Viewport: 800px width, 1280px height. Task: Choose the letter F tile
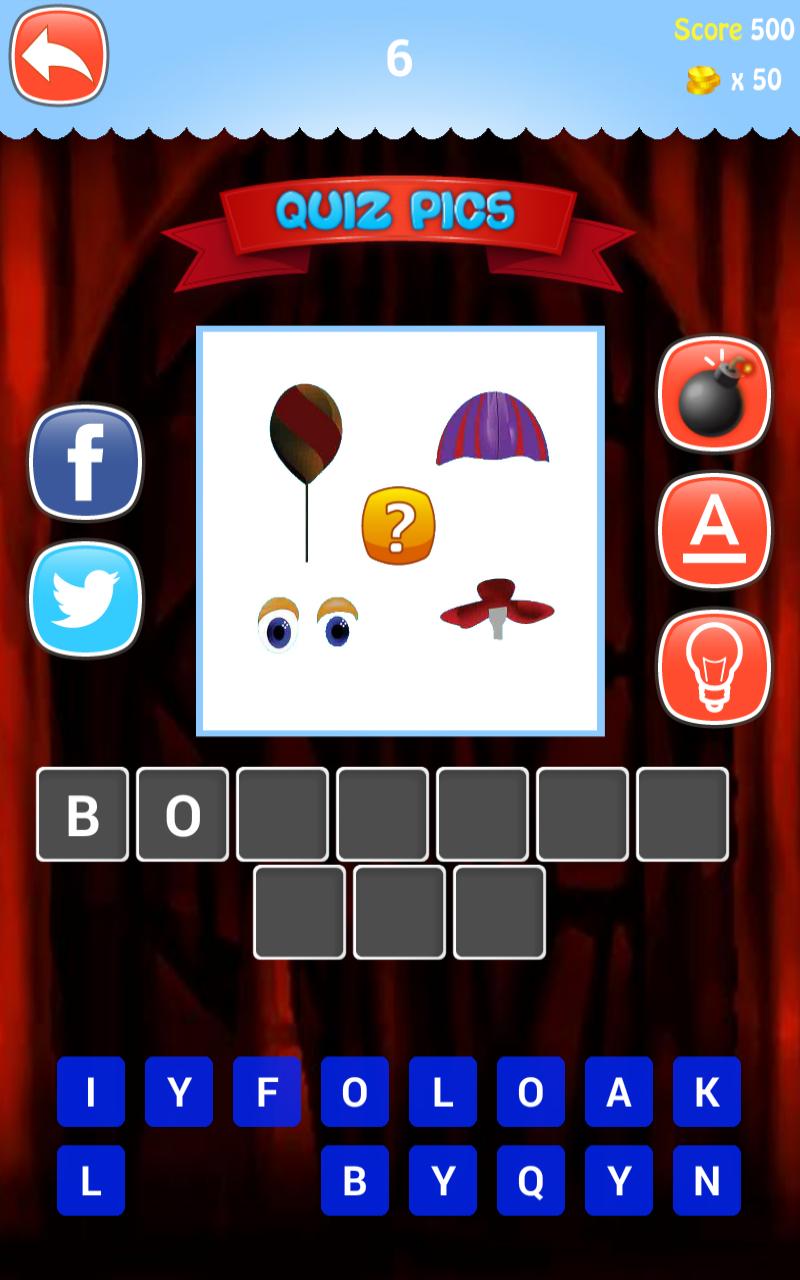coord(267,1092)
